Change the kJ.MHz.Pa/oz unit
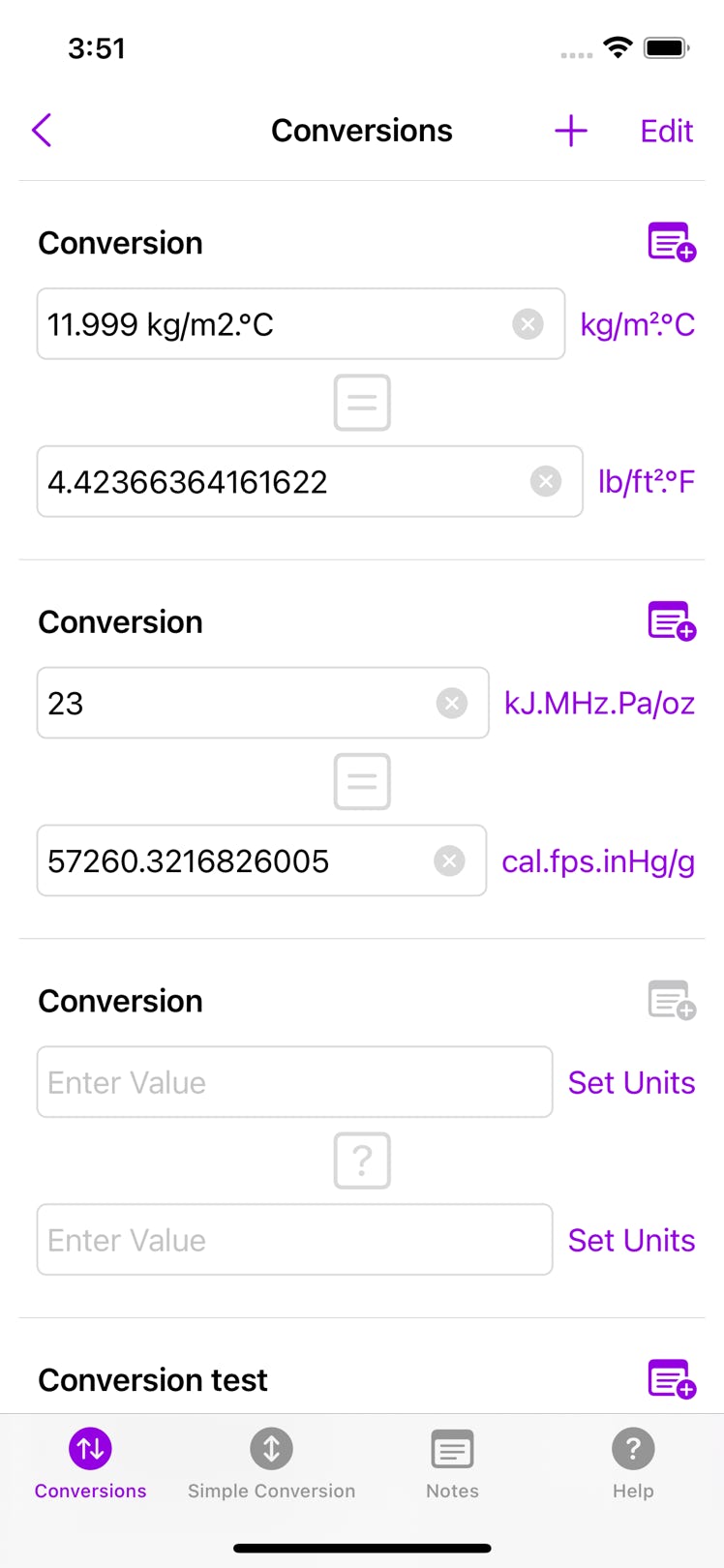 point(599,703)
